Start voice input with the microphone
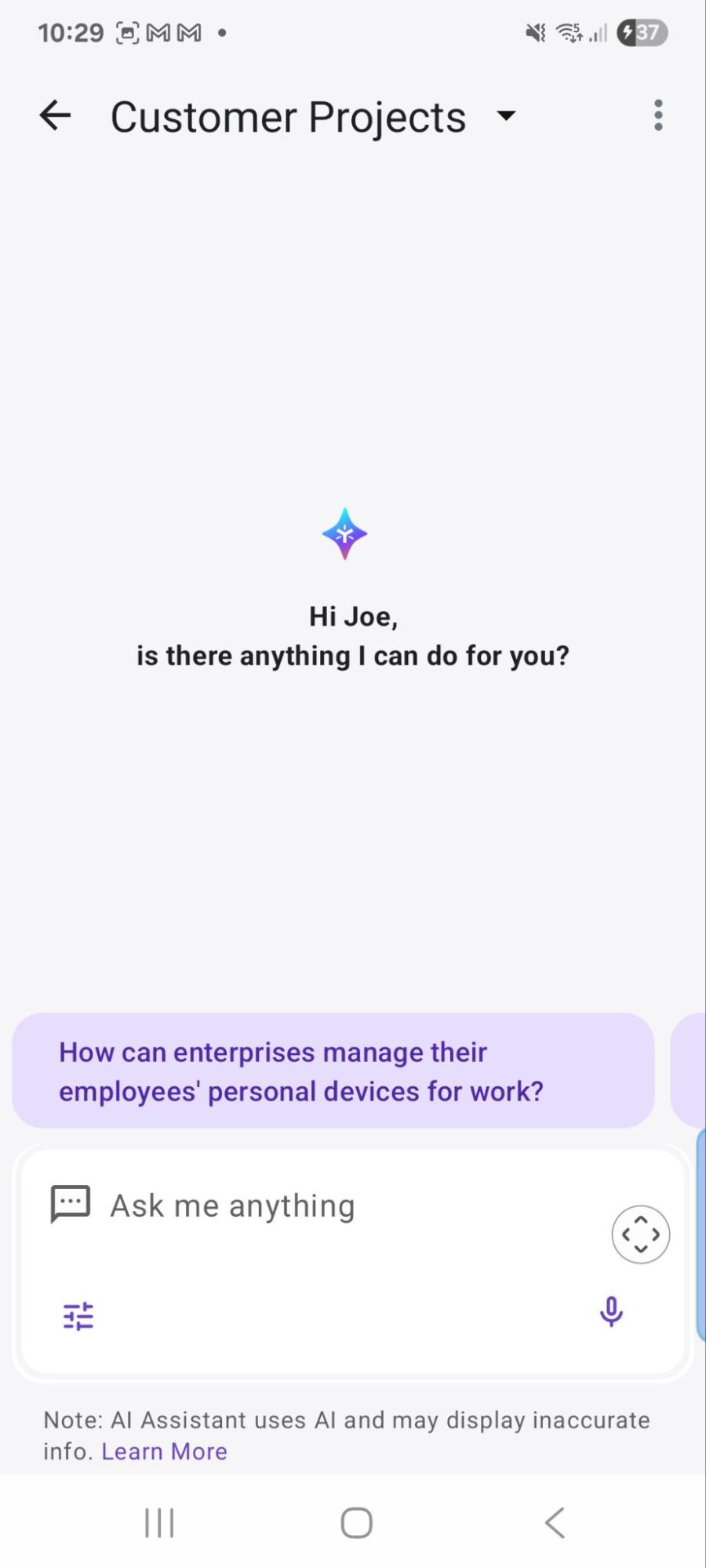The image size is (706, 1568). 611,1312
